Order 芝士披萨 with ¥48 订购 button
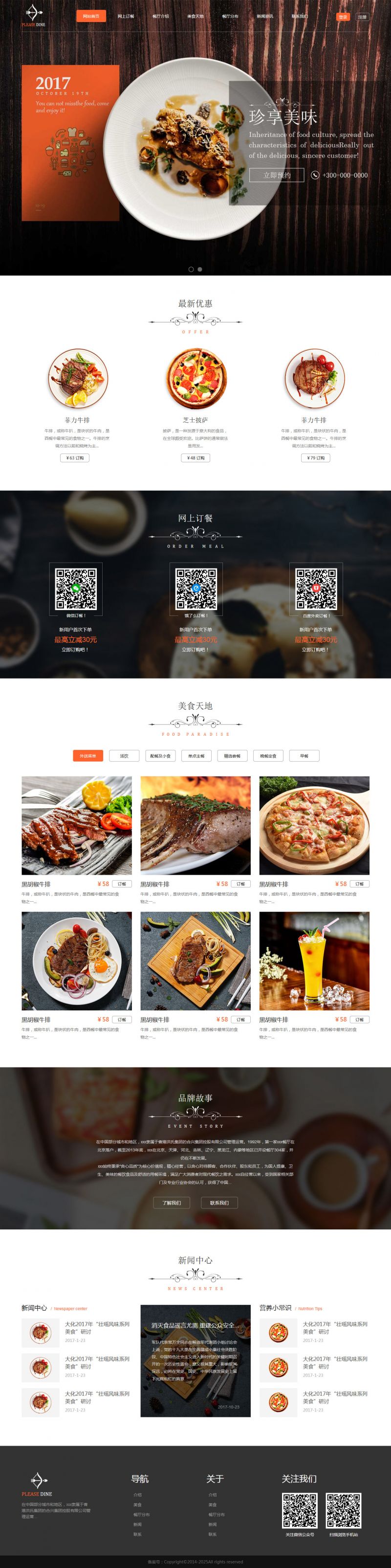The width and height of the screenshot is (391, 1568). pos(195,458)
